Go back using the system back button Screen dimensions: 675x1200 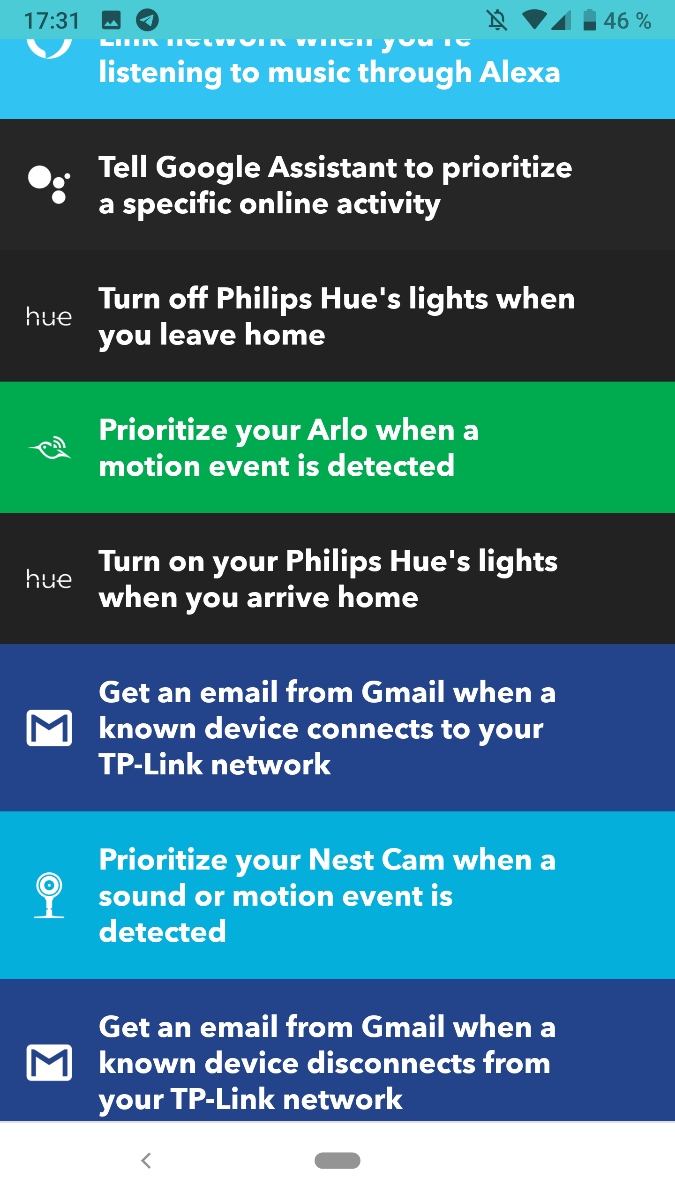146,1160
